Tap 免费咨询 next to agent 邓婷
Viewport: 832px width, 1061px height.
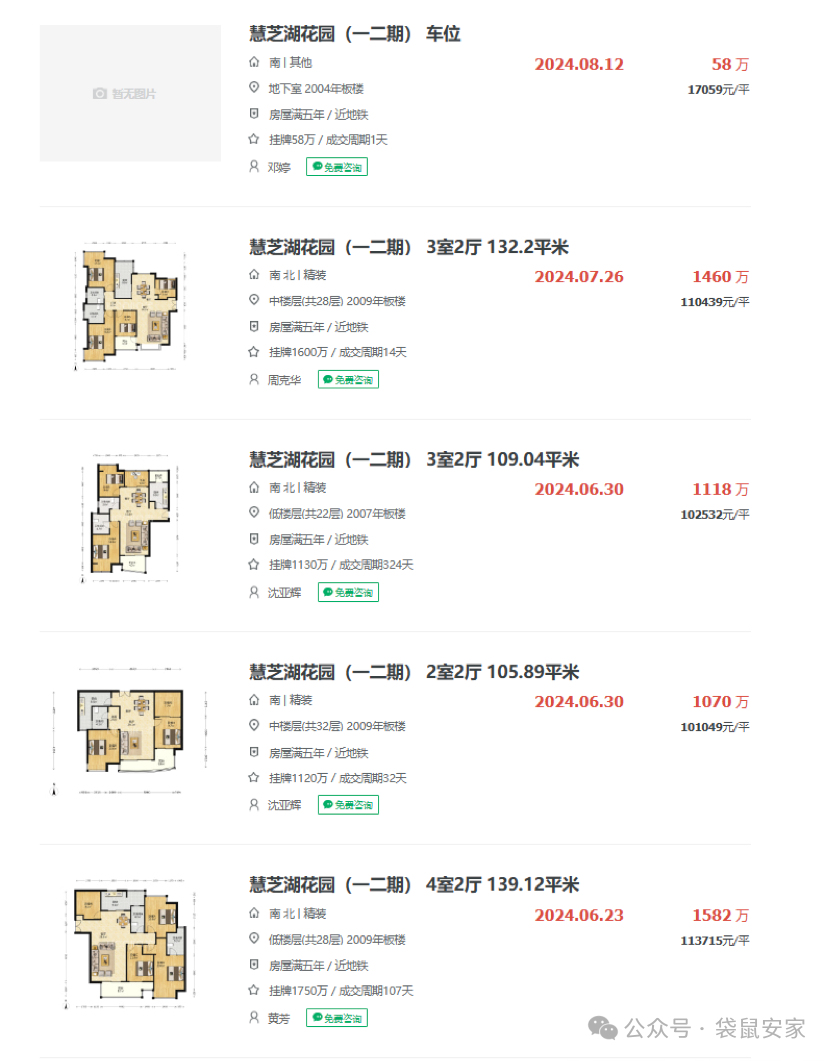click(337, 167)
